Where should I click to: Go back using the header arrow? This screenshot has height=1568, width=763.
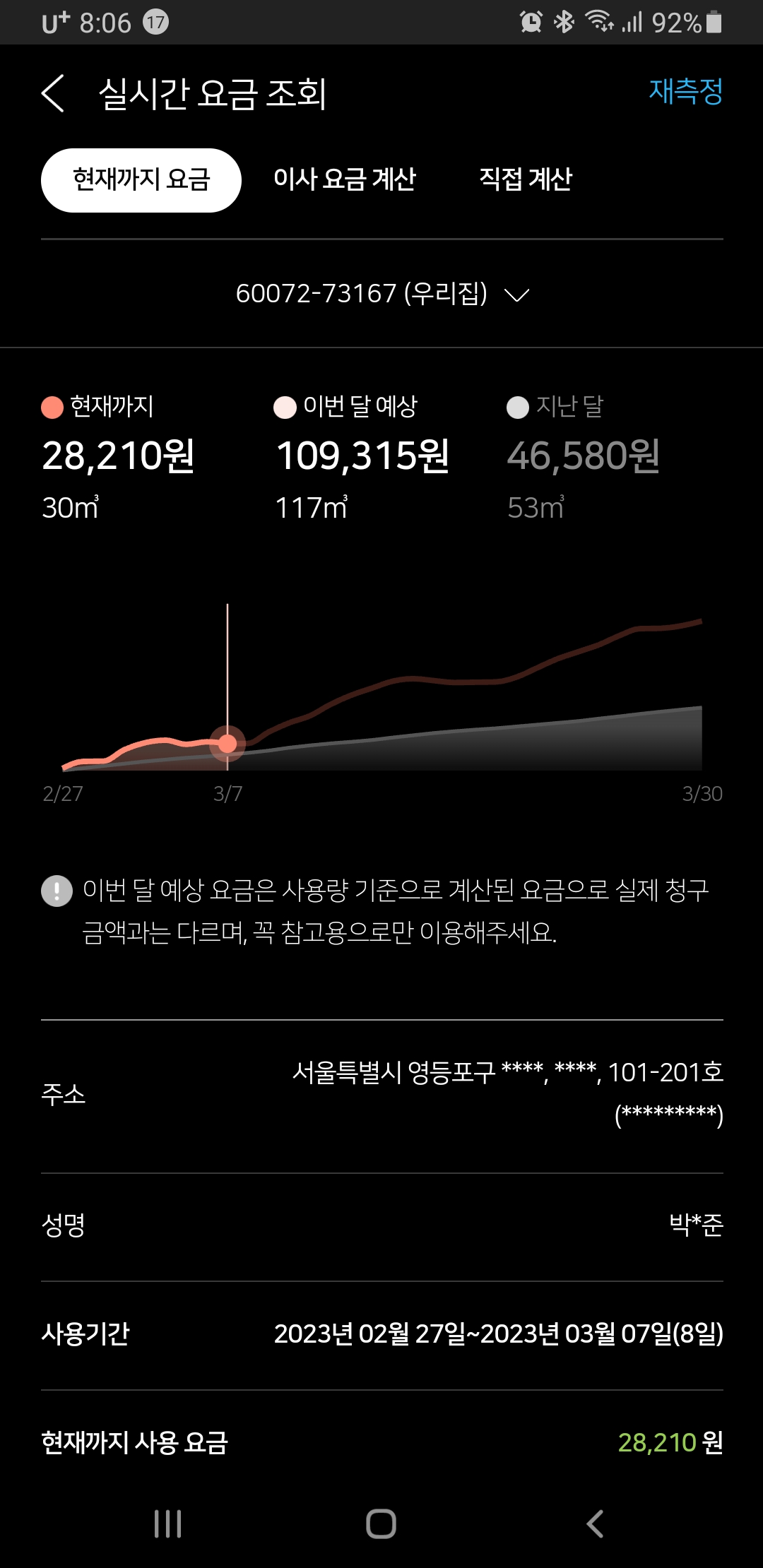[x=54, y=93]
